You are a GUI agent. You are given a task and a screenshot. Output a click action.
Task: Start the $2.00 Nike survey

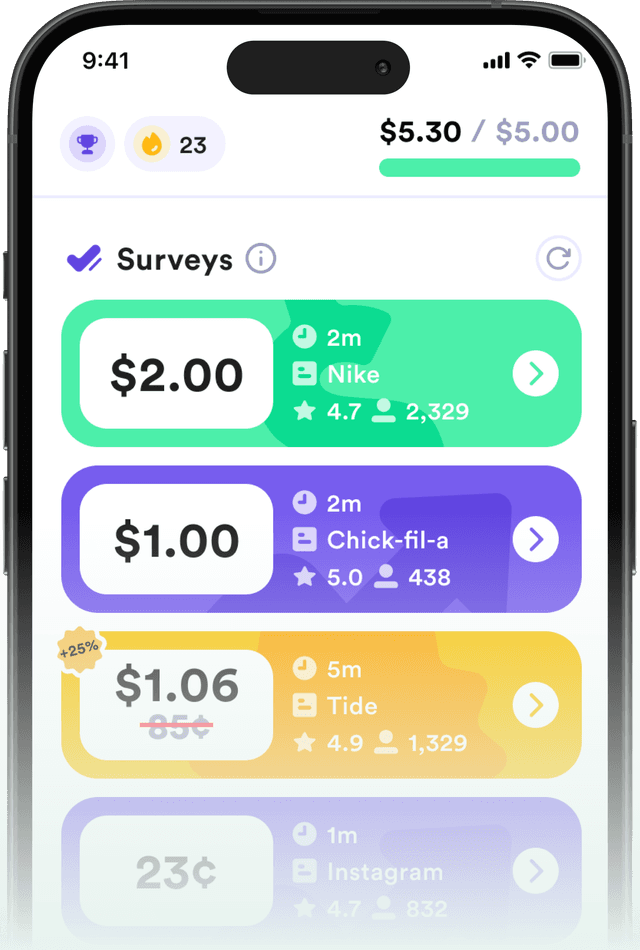[536, 374]
